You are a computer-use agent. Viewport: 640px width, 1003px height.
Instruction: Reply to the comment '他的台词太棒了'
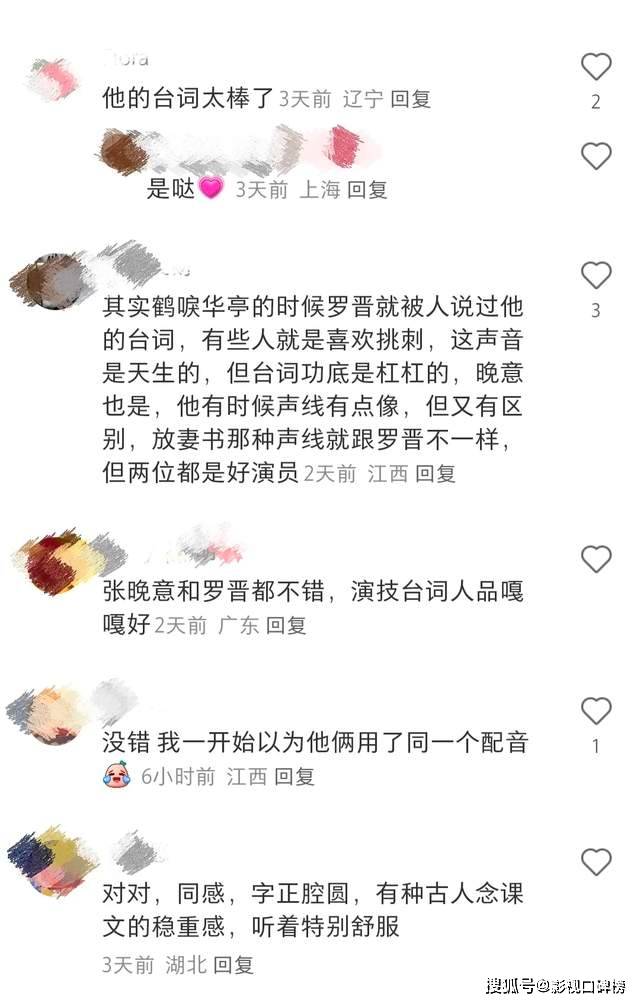(411, 99)
